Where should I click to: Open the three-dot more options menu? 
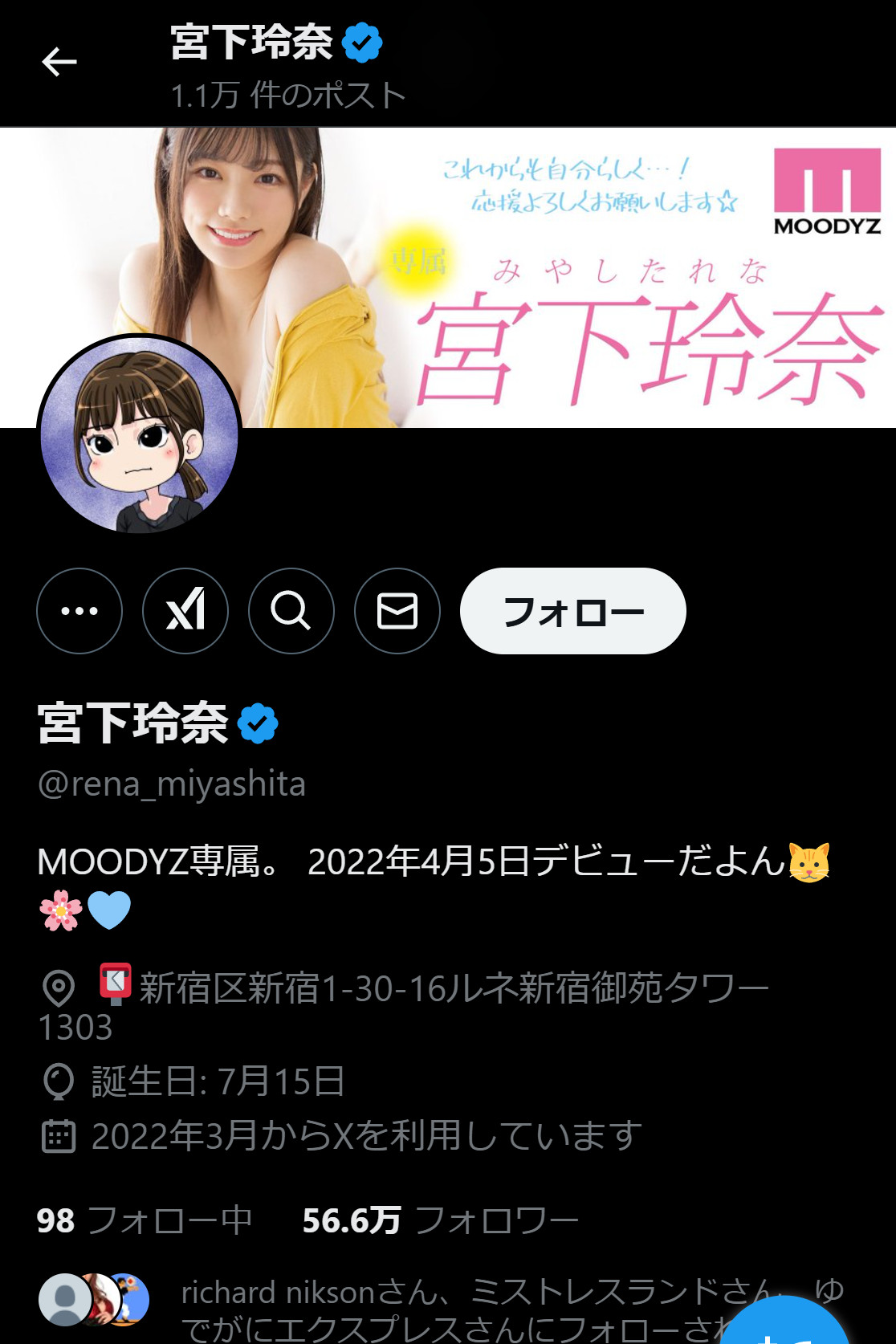click(x=79, y=611)
